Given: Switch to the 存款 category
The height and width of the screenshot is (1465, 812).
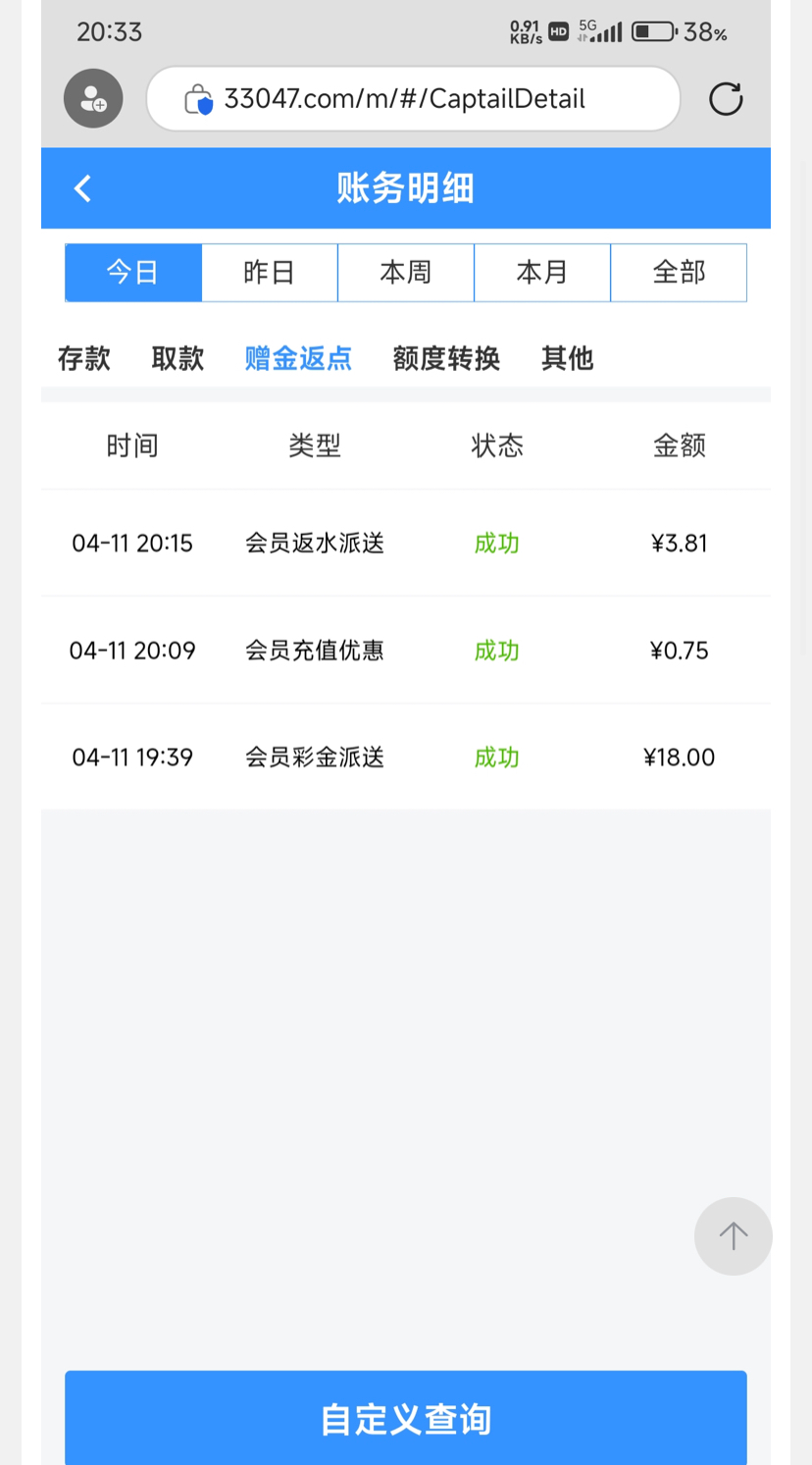Looking at the screenshot, I should pos(84,359).
